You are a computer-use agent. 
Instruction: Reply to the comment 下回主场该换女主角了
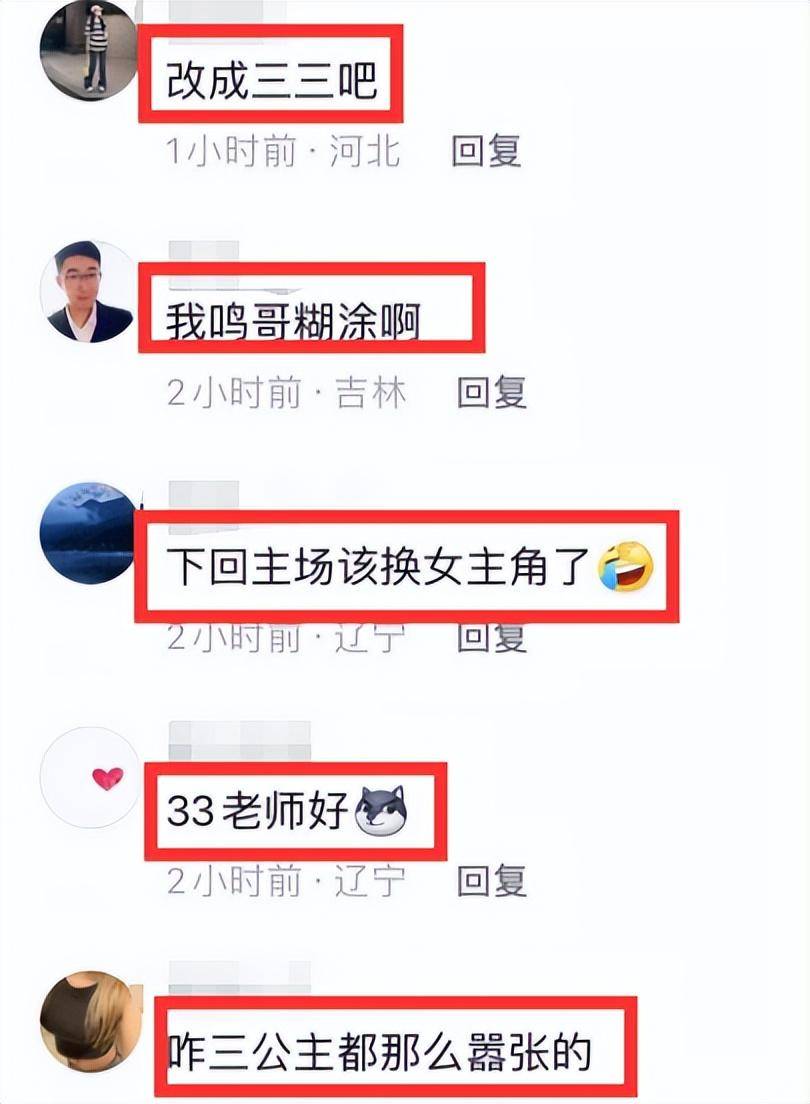pos(492,637)
